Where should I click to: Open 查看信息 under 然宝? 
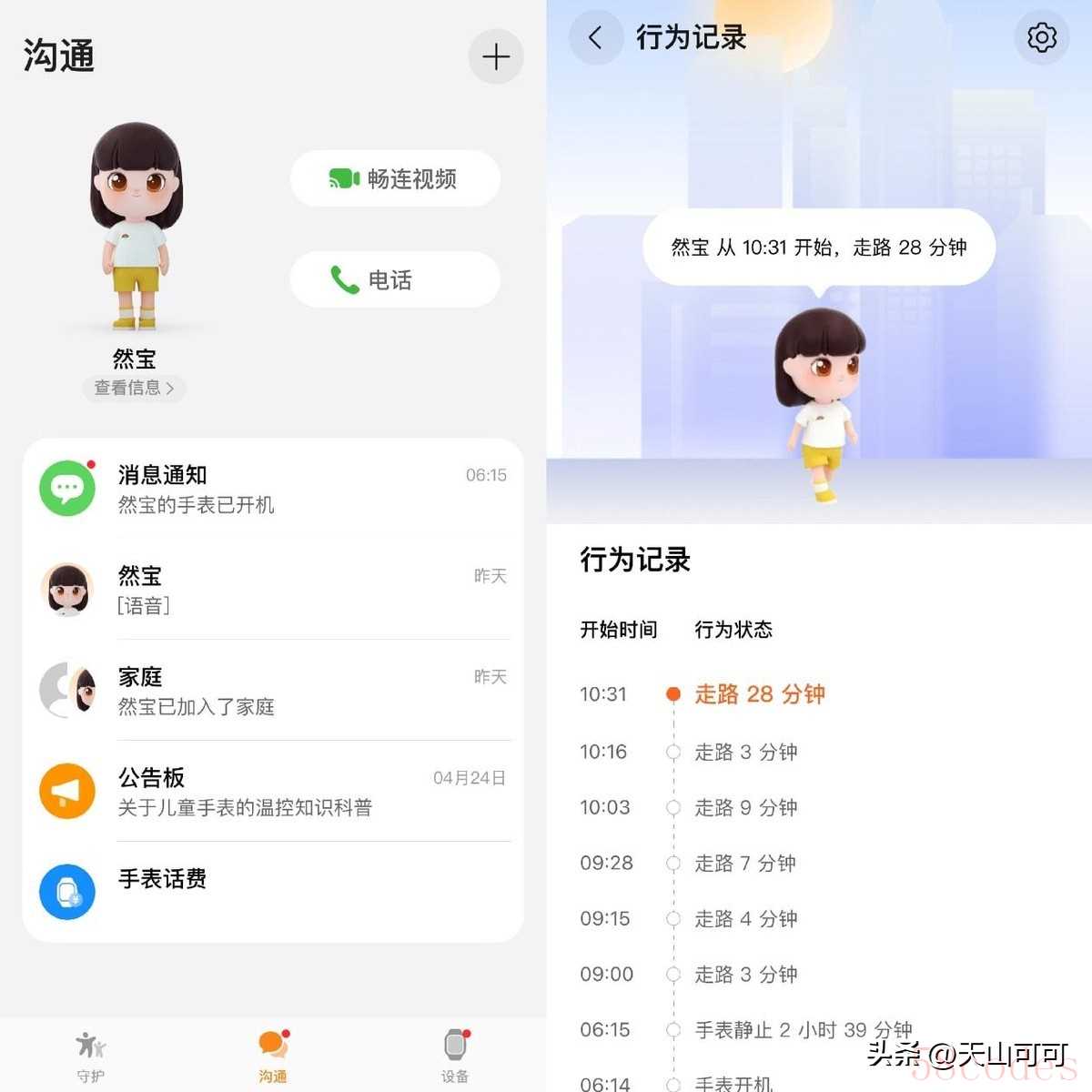(134, 388)
